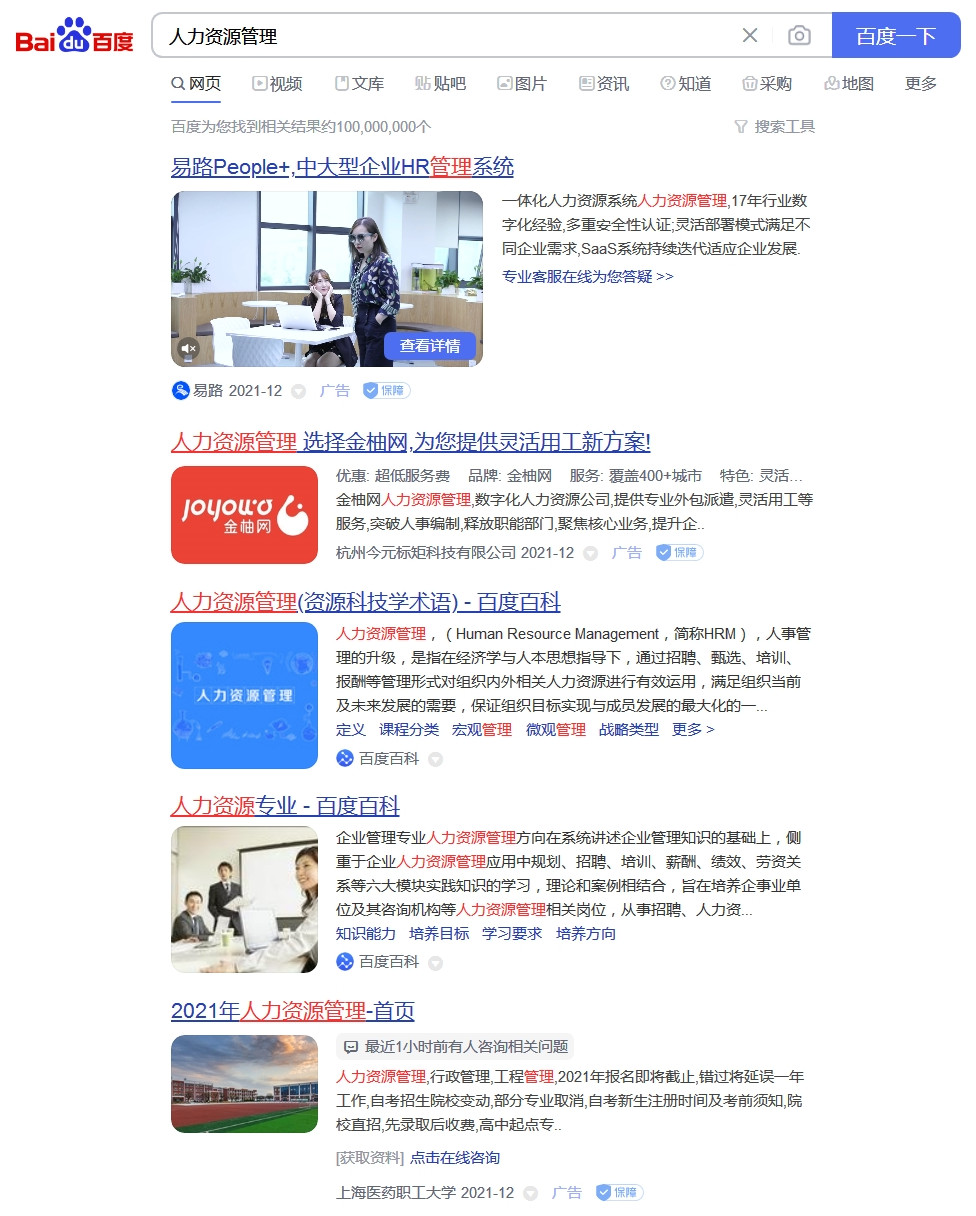Tap the 百度一下 search button

pyautogui.click(x=895, y=36)
